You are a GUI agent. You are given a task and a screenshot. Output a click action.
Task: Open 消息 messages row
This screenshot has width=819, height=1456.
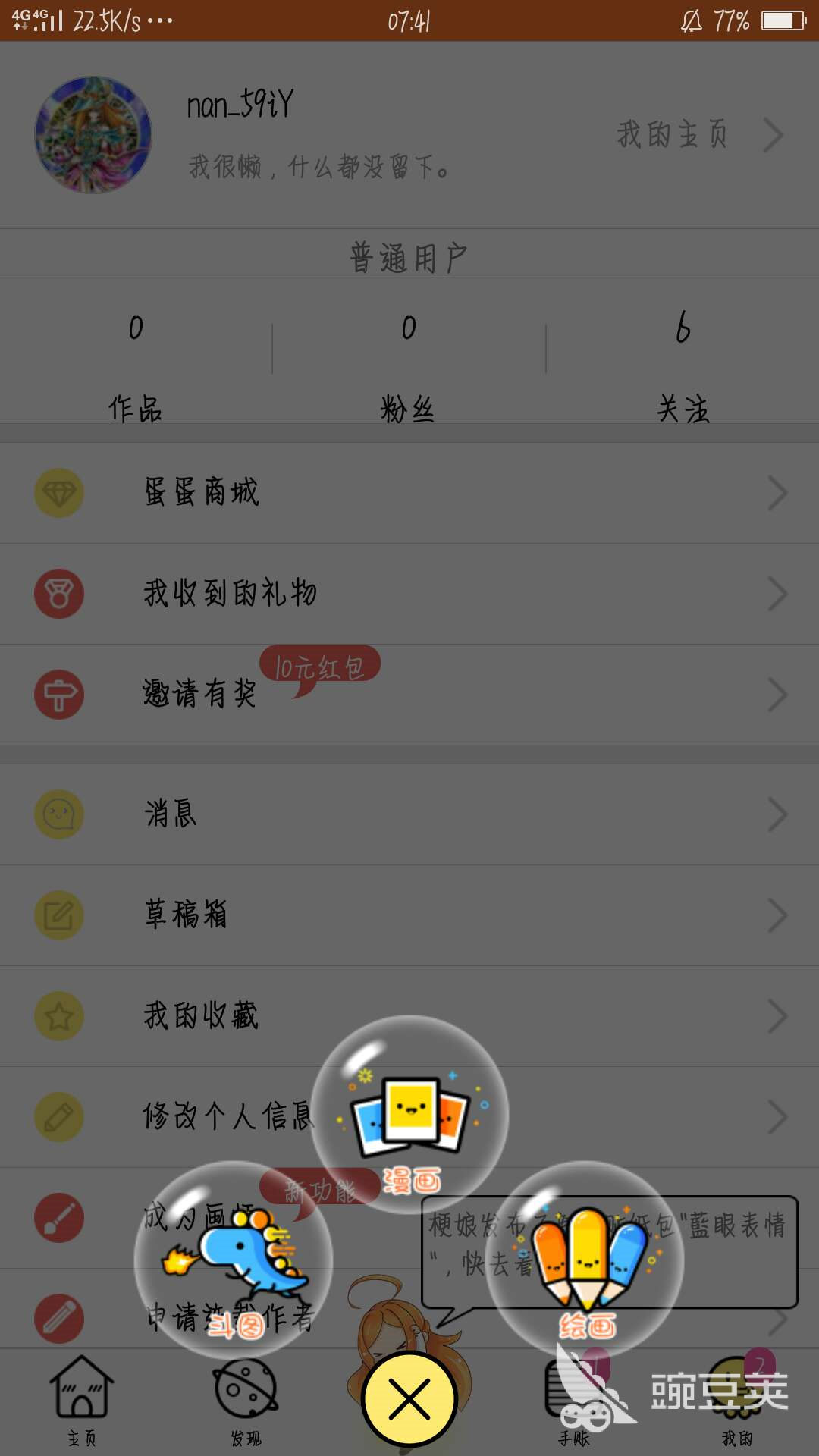click(409, 814)
